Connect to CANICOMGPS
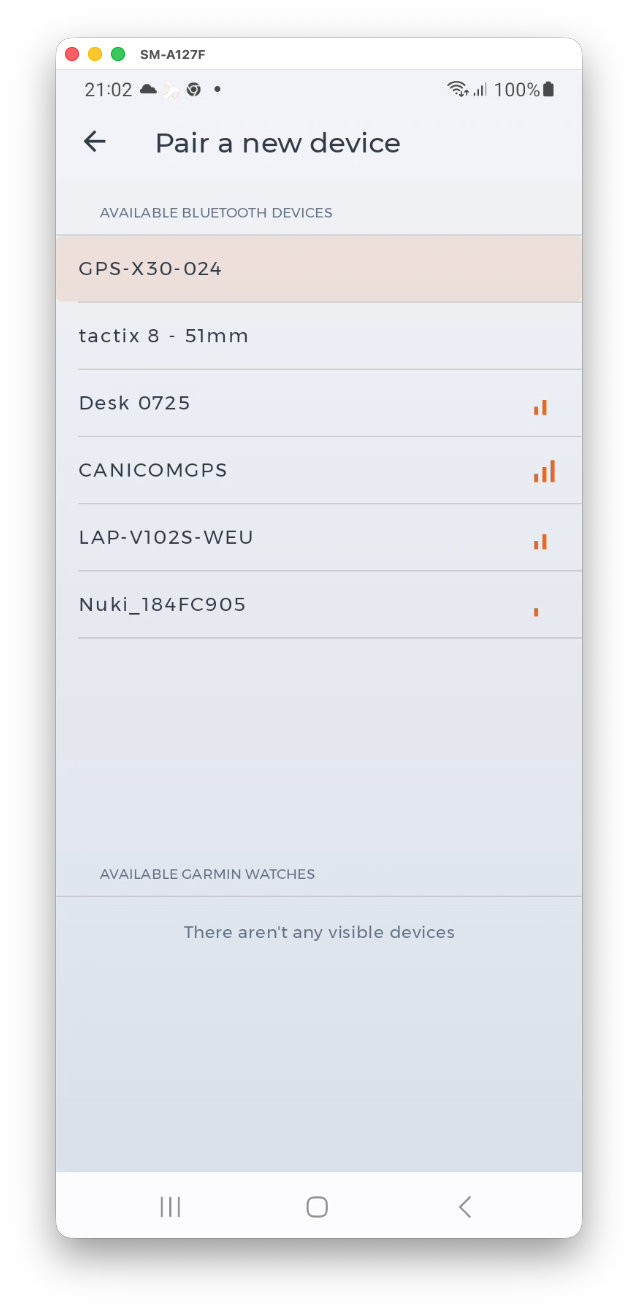The width and height of the screenshot is (638, 1312). (319, 470)
